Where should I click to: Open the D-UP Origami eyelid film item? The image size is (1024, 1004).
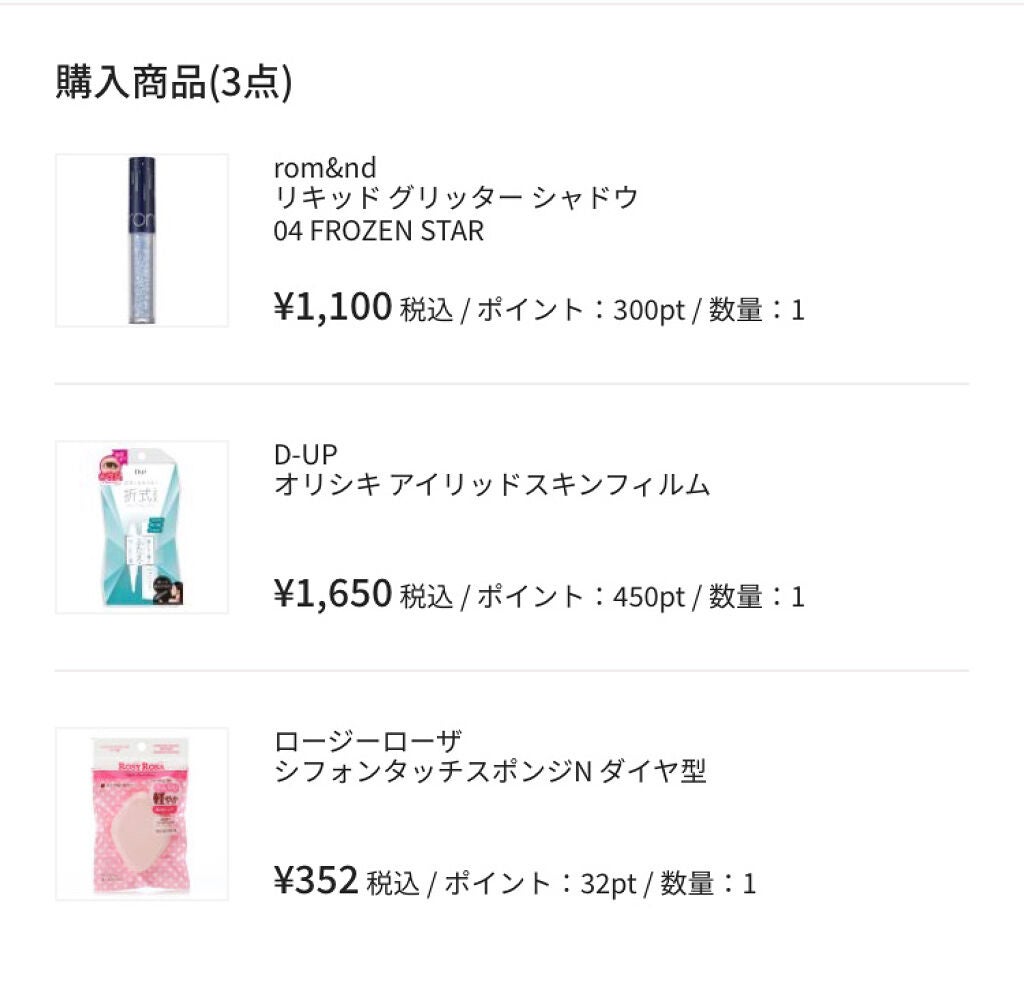491,486
